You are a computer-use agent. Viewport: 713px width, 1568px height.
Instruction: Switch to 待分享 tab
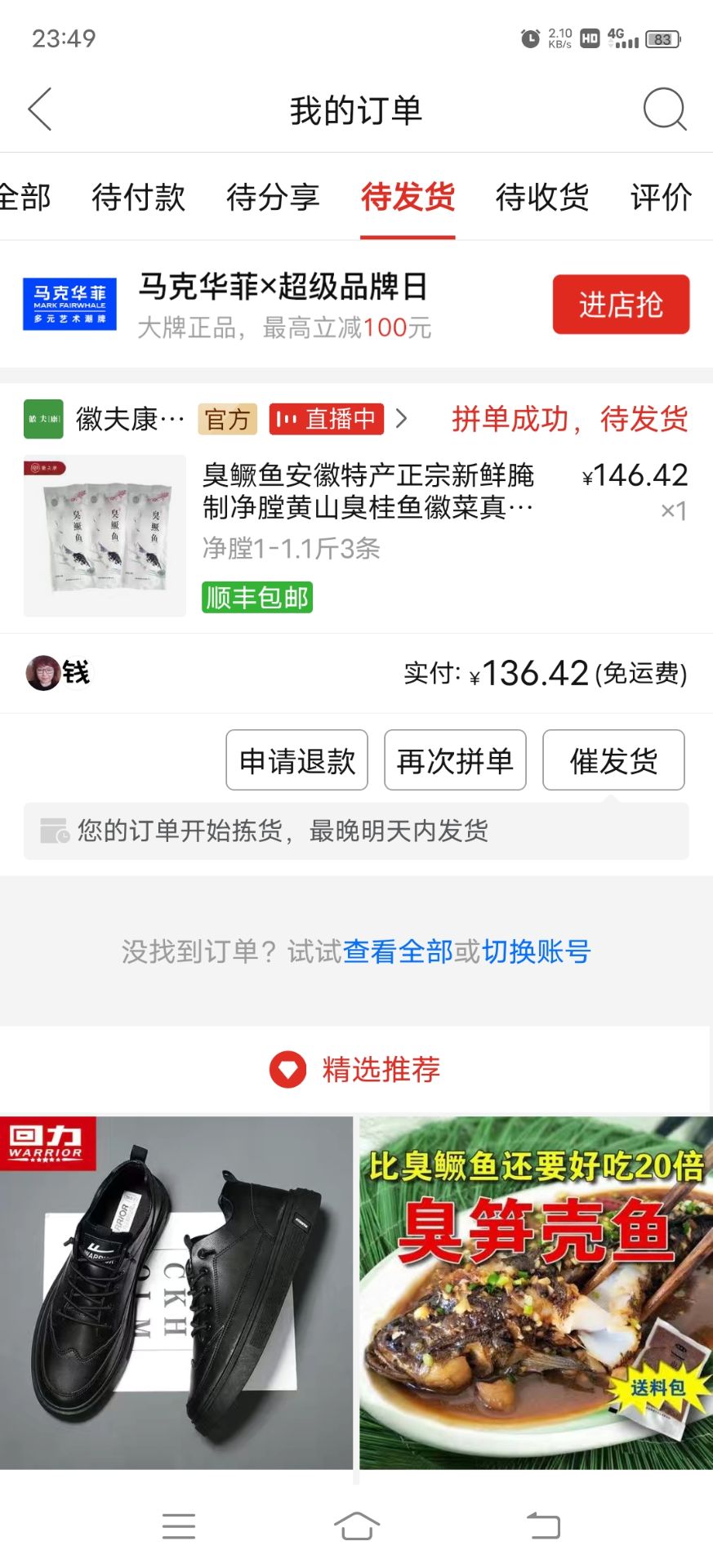(x=273, y=198)
